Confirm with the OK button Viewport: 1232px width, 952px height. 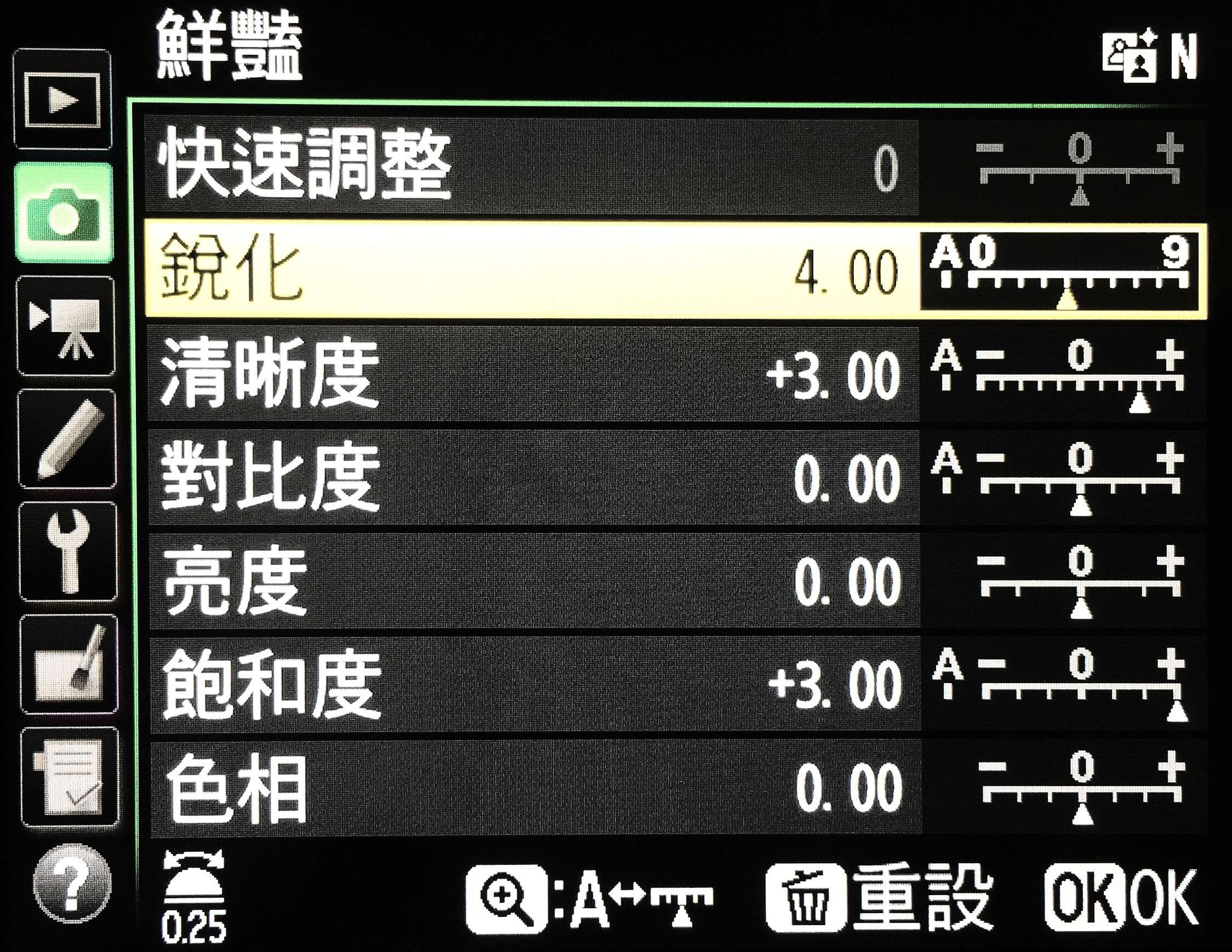point(1120,897)
